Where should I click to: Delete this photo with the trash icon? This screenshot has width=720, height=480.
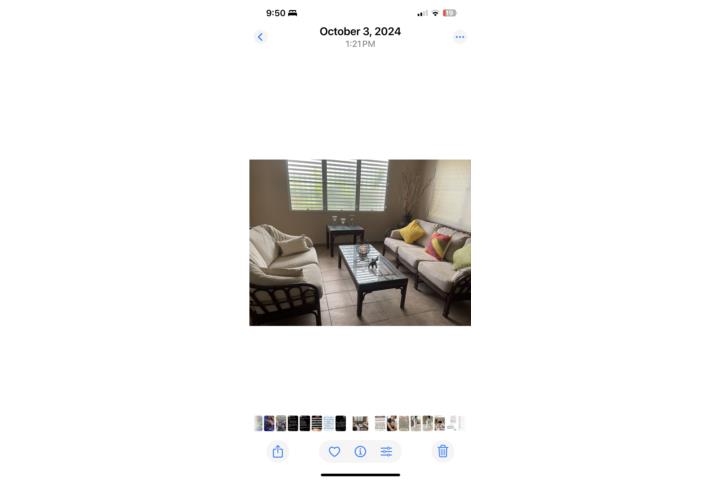click(x=442, y=451)
